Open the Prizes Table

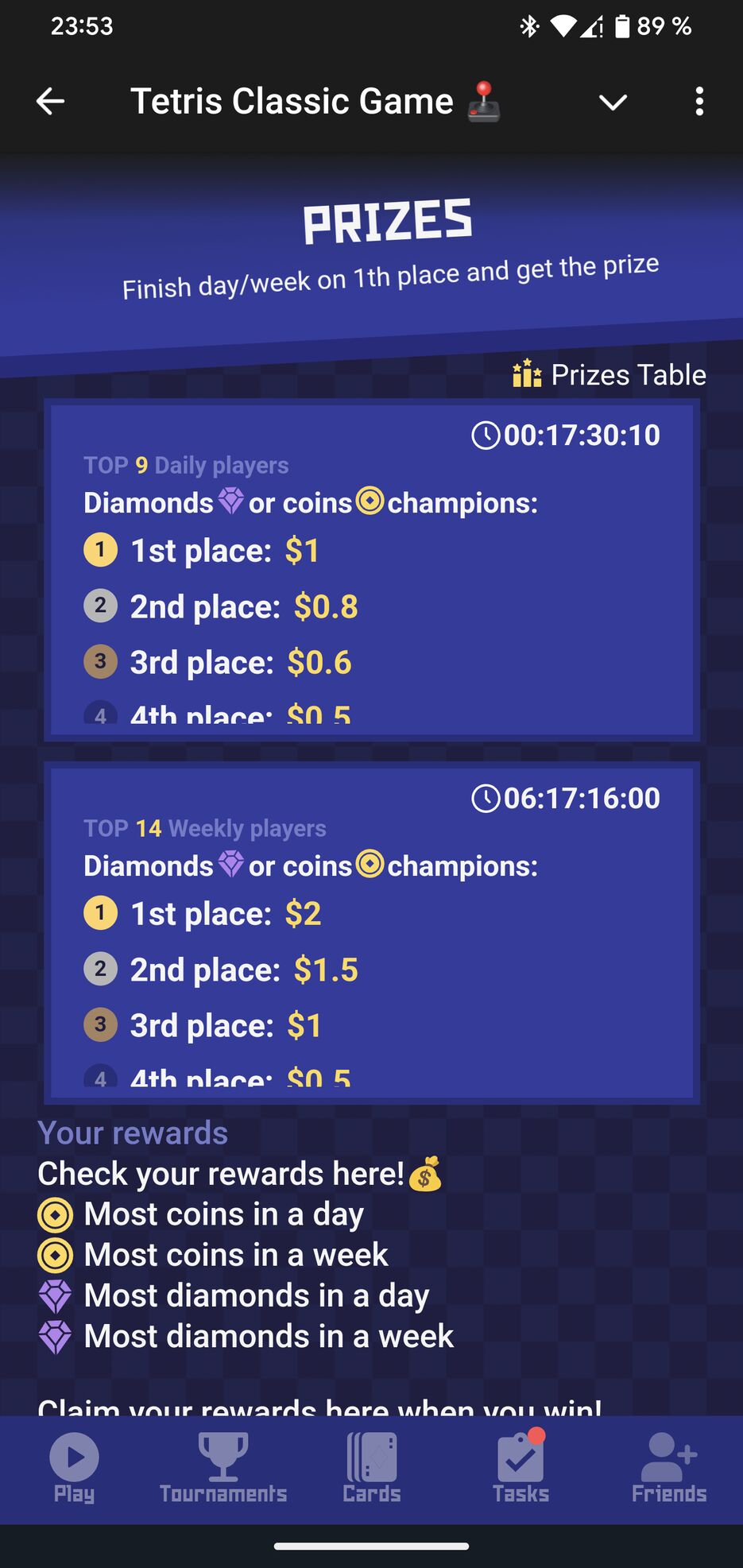(x=610, y=374)
